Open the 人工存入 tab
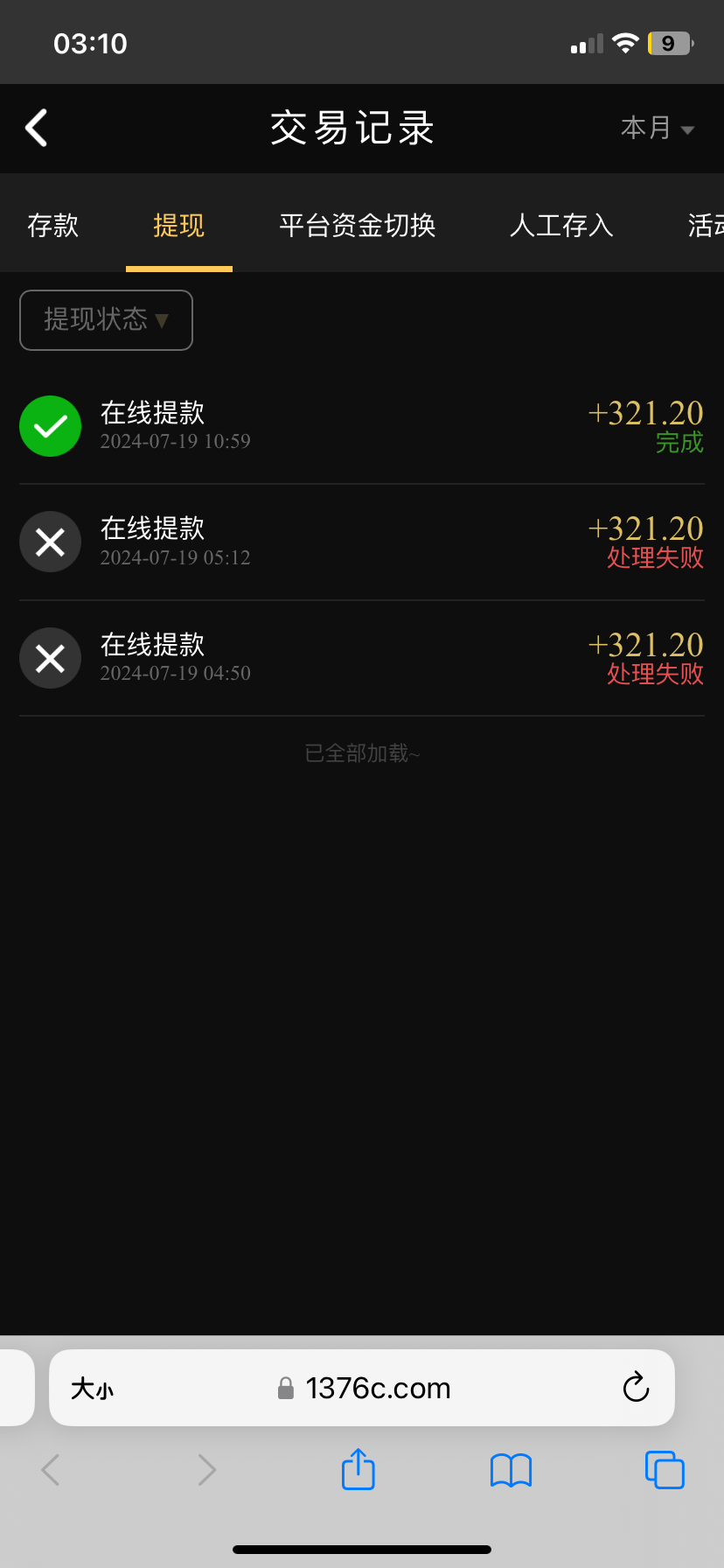The image size is (724, 1568). tap(560, 225)
